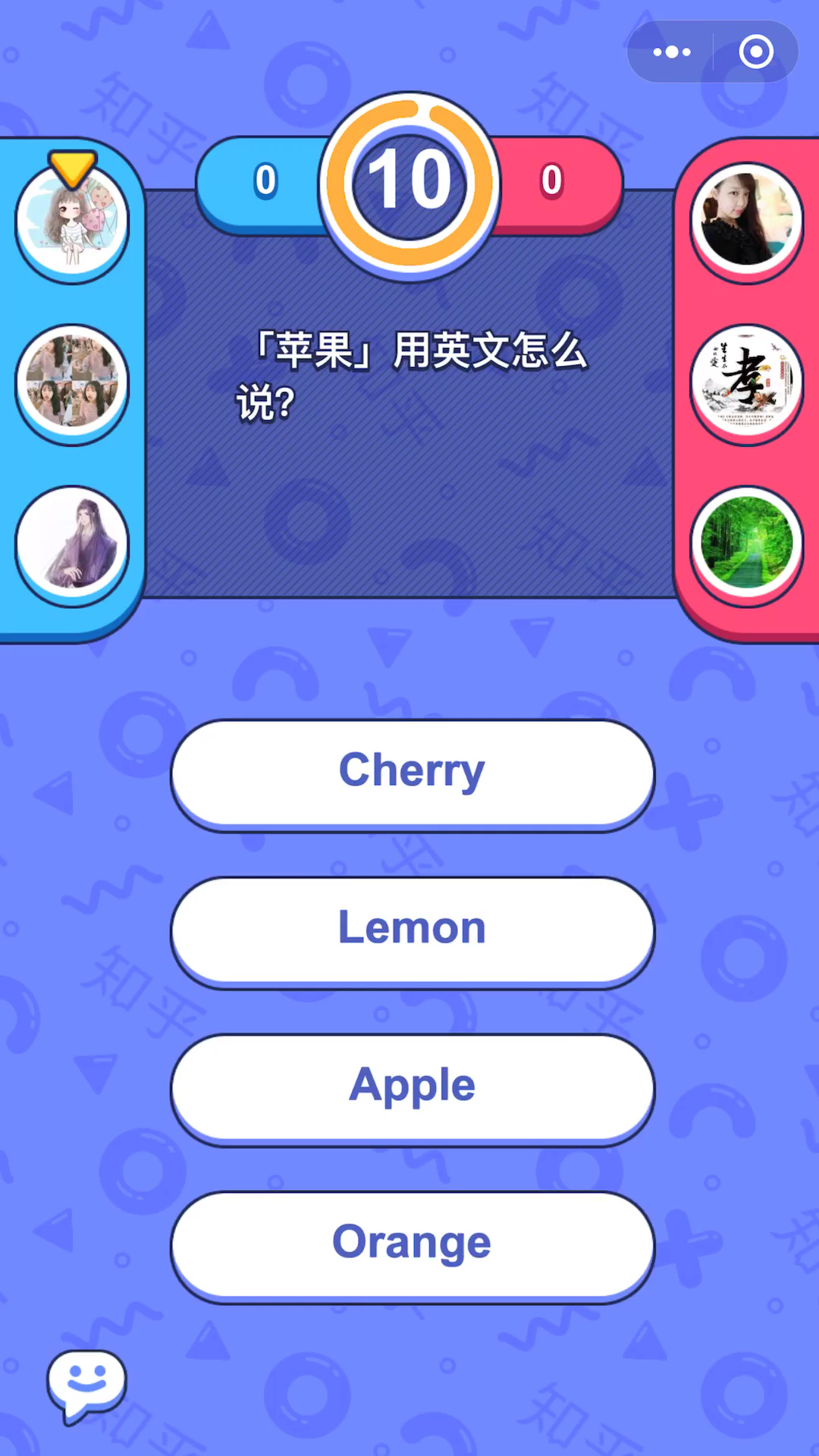Choose Lemon as the answer

coord(413,932)
